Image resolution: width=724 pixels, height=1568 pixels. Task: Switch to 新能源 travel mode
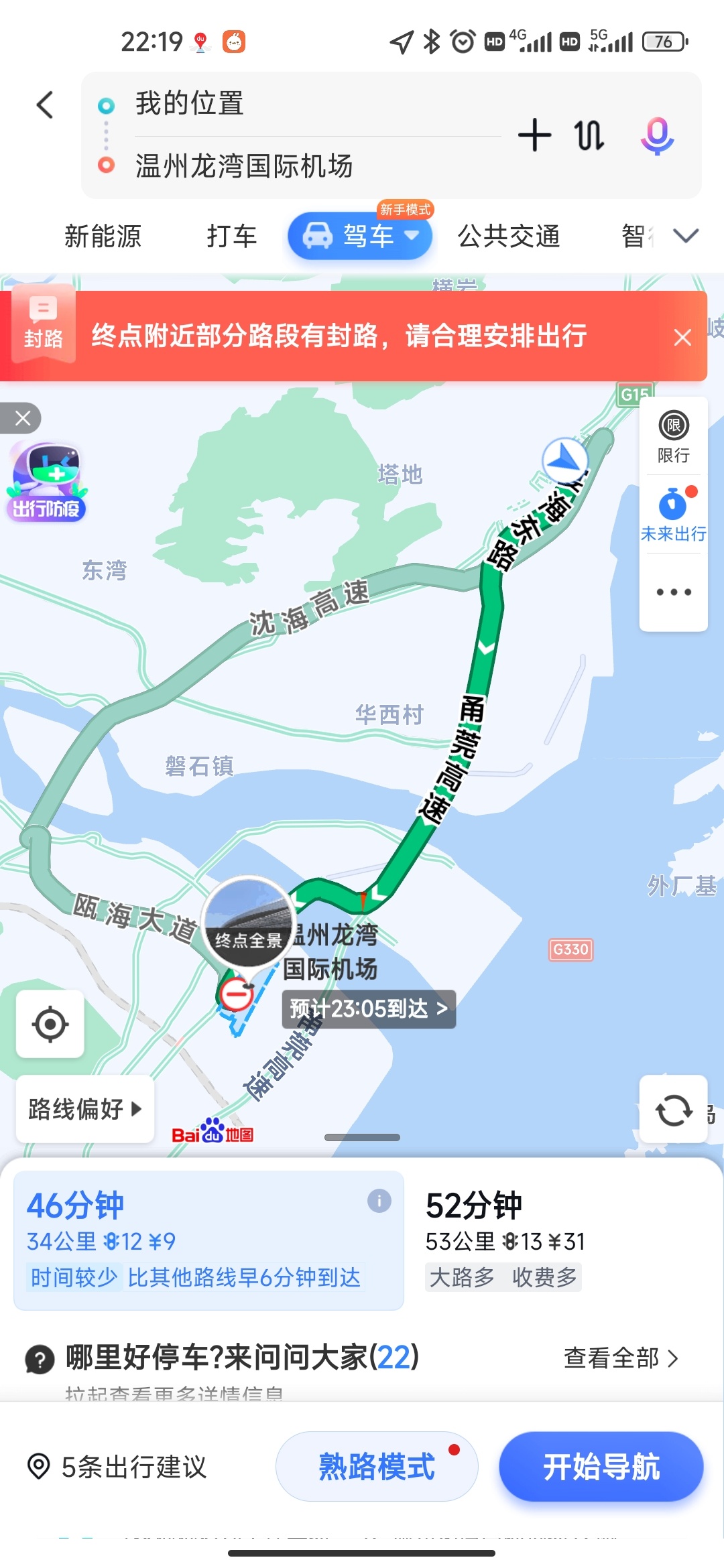pos(103,237)
